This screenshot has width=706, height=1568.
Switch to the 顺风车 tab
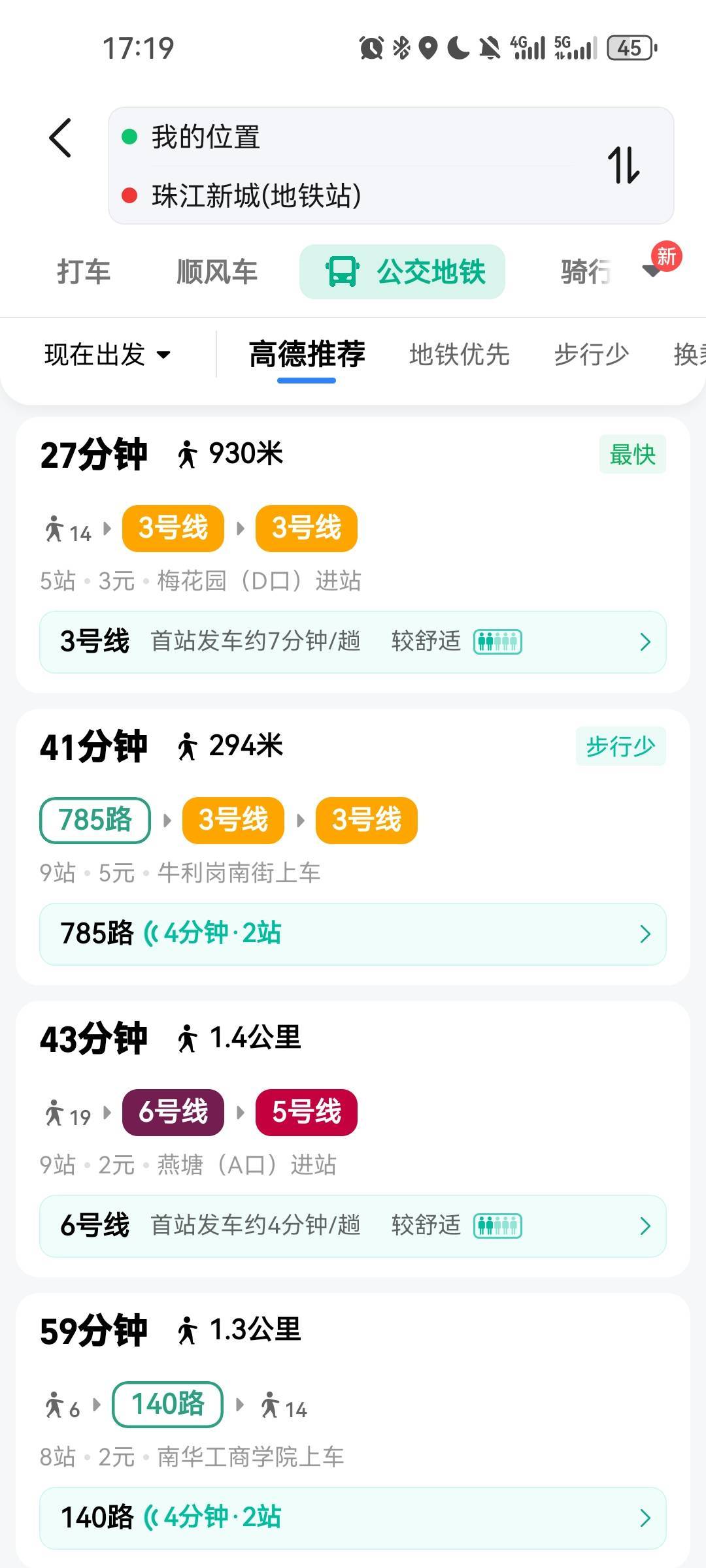[x=217, y=272]
